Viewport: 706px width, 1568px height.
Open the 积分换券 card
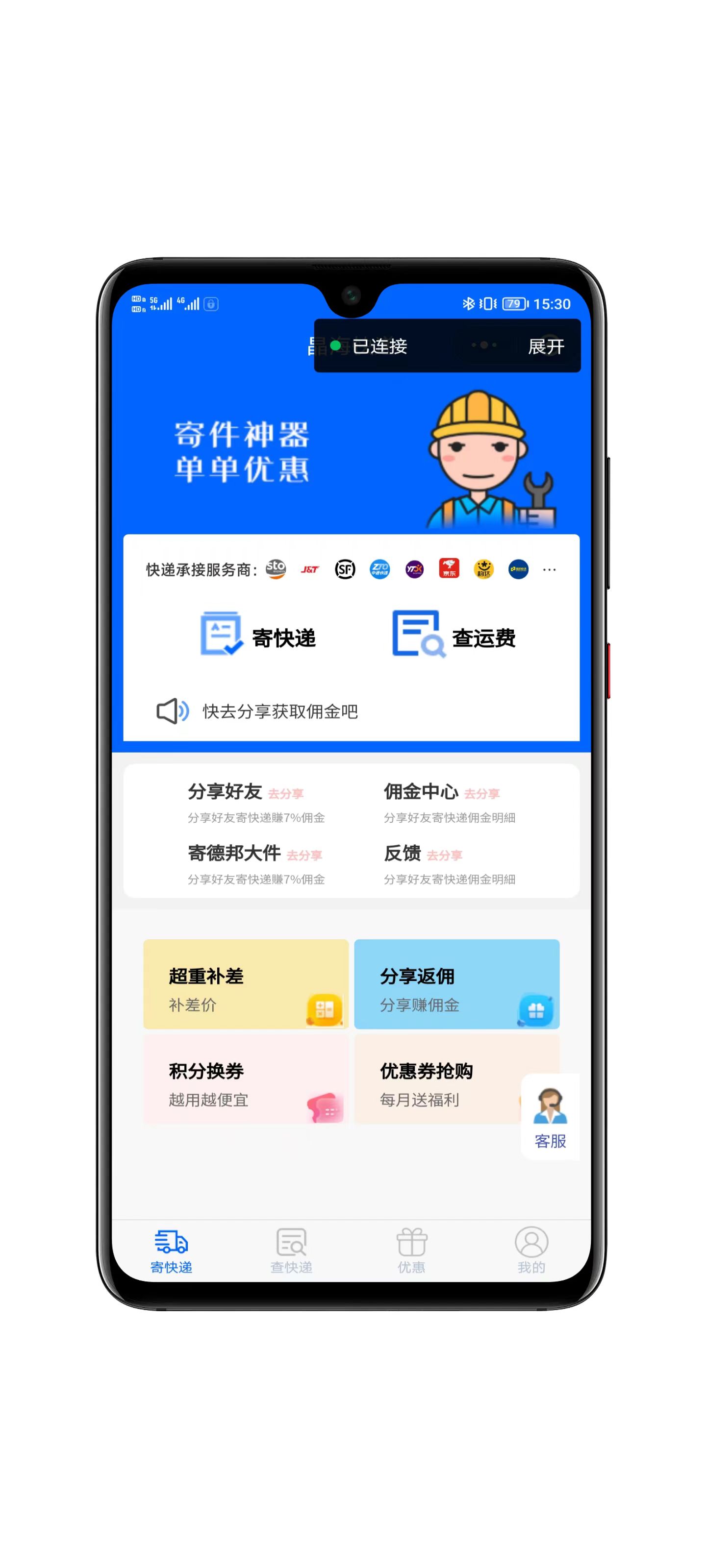pyautogui.click(x=246, y=1078)
